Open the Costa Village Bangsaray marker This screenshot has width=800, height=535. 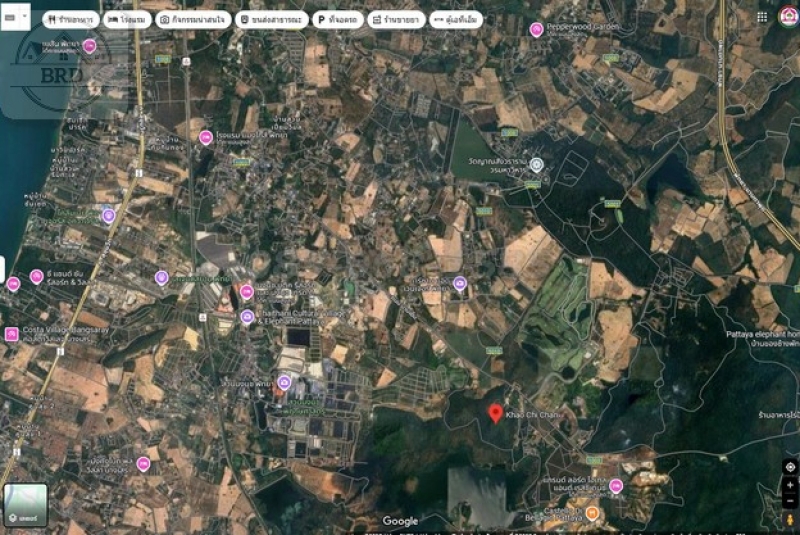[x=12, y=334]
